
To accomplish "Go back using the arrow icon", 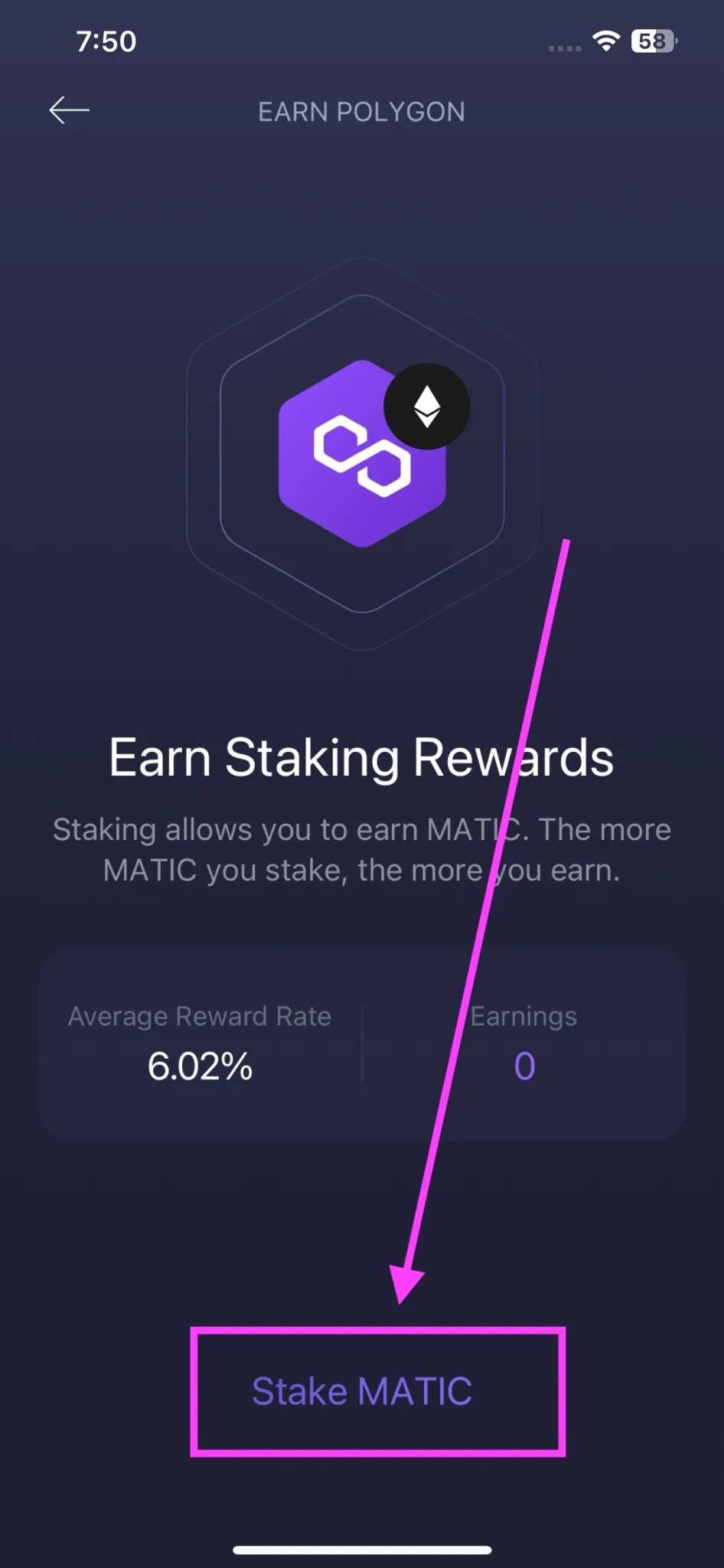I will [69, 111].
